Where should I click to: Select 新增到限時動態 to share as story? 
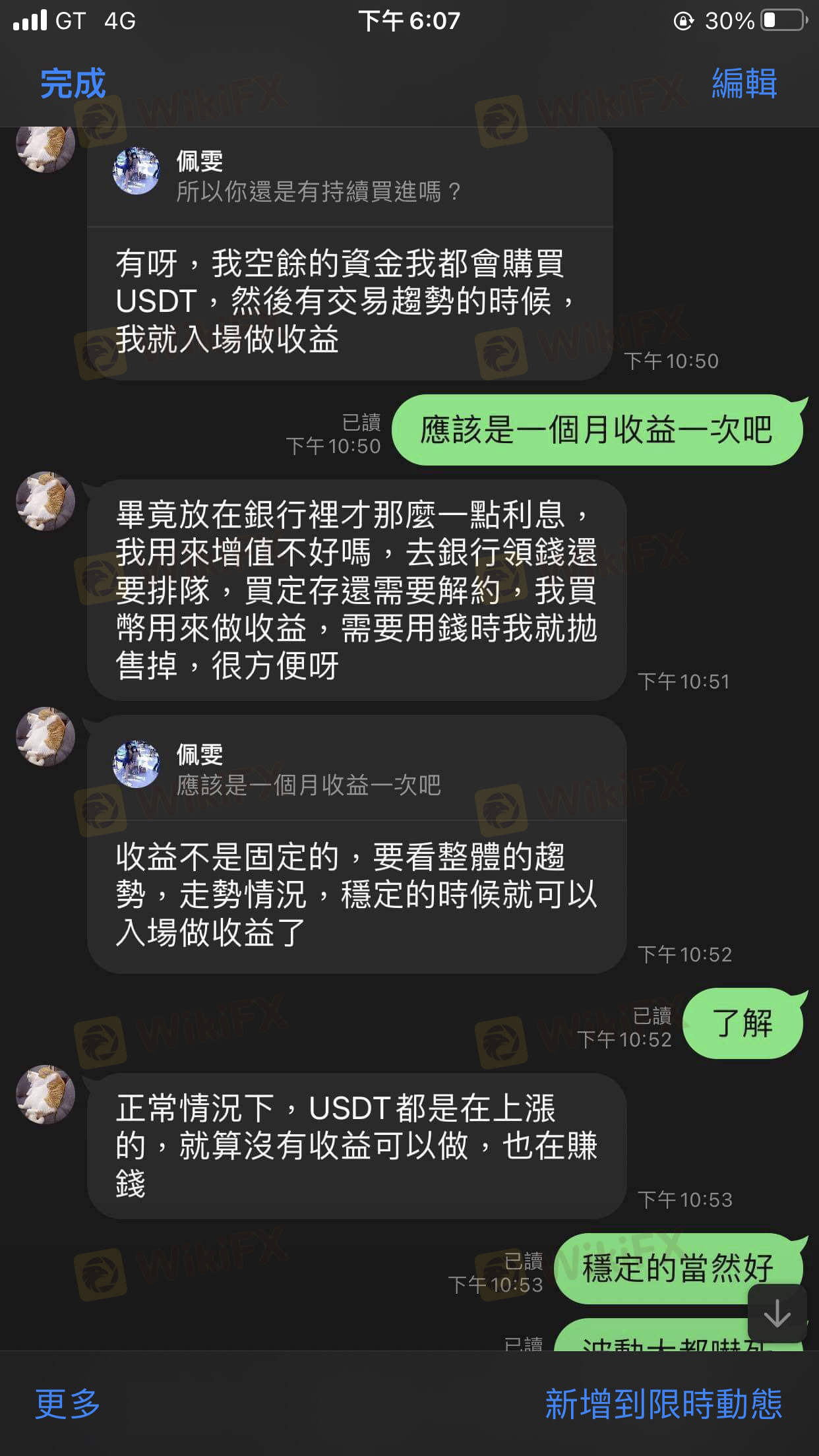[x=663, y=1403]
